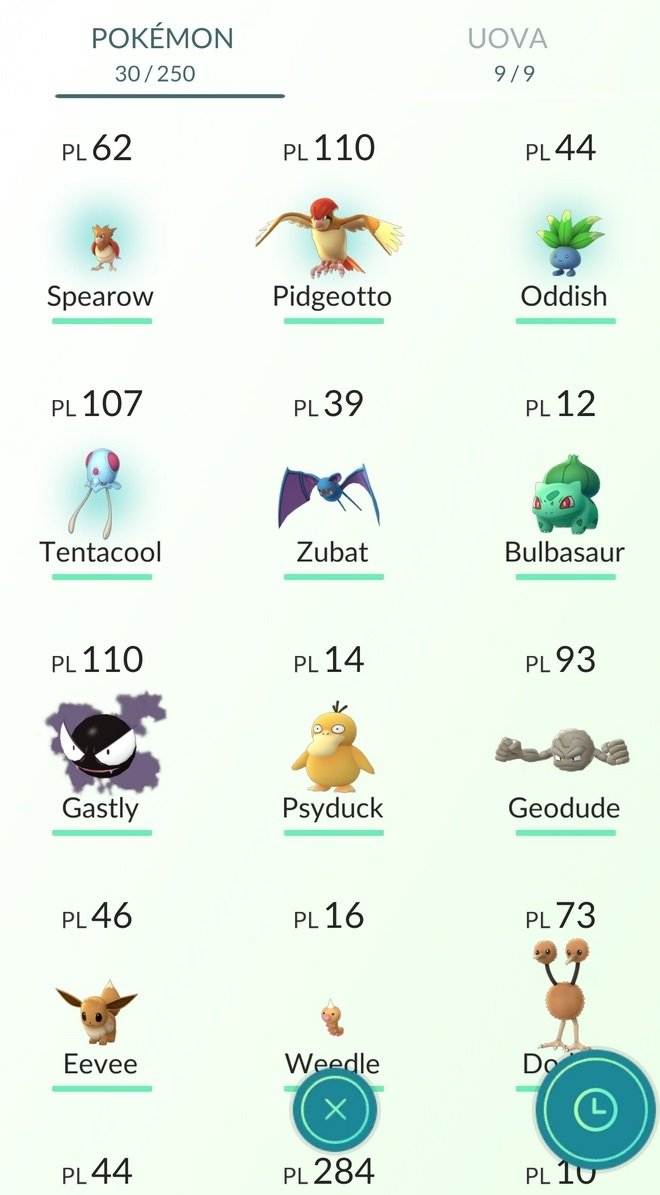Switch to the Uova tab
This screenshot has width=660, height=1195.
pyautogui.click(x=507, y=54)
